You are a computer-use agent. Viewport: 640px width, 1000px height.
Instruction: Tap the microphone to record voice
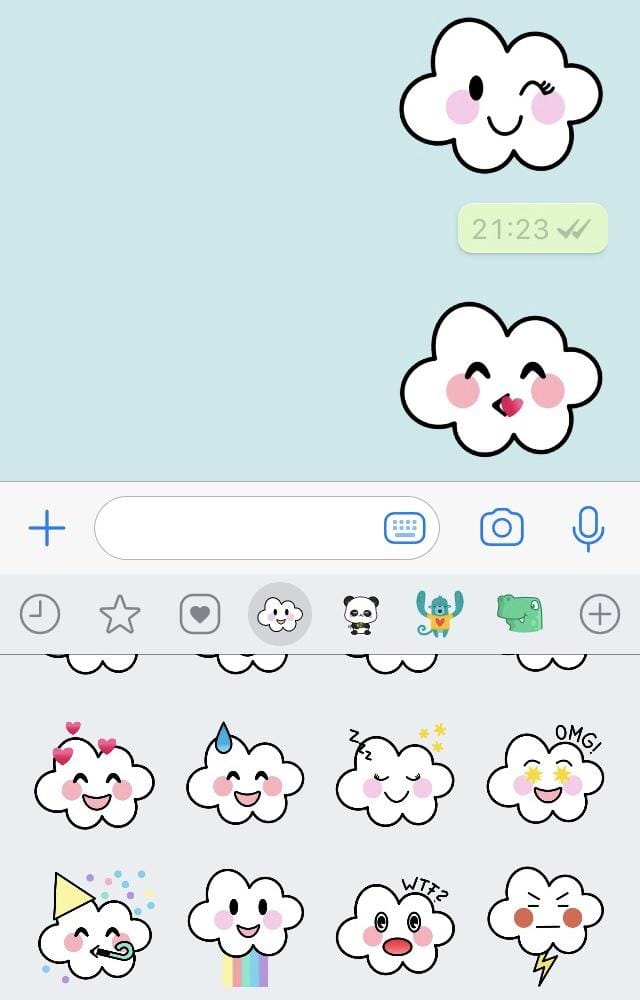[588, 527]
